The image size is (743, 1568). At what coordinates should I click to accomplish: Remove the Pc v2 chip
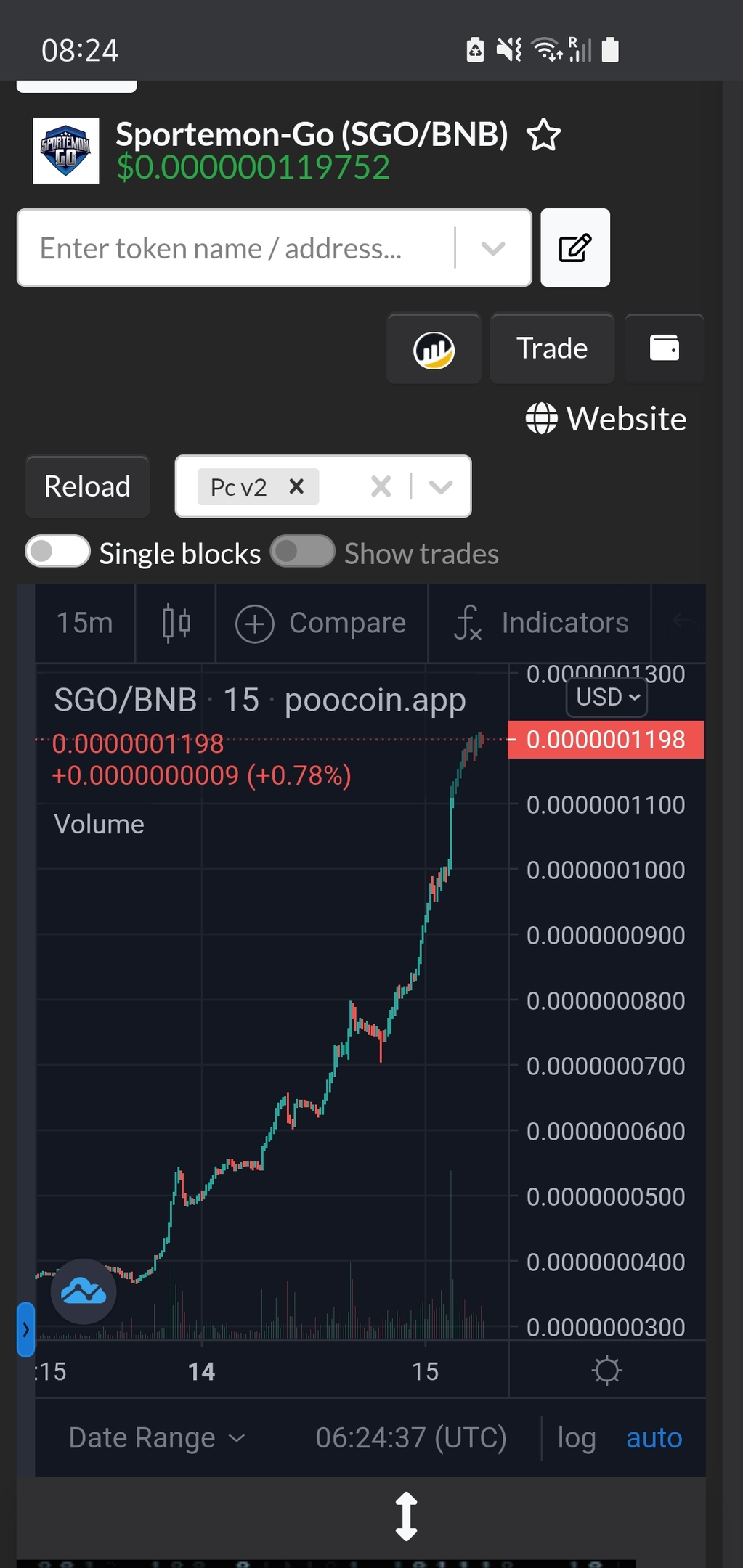point(296,486)
